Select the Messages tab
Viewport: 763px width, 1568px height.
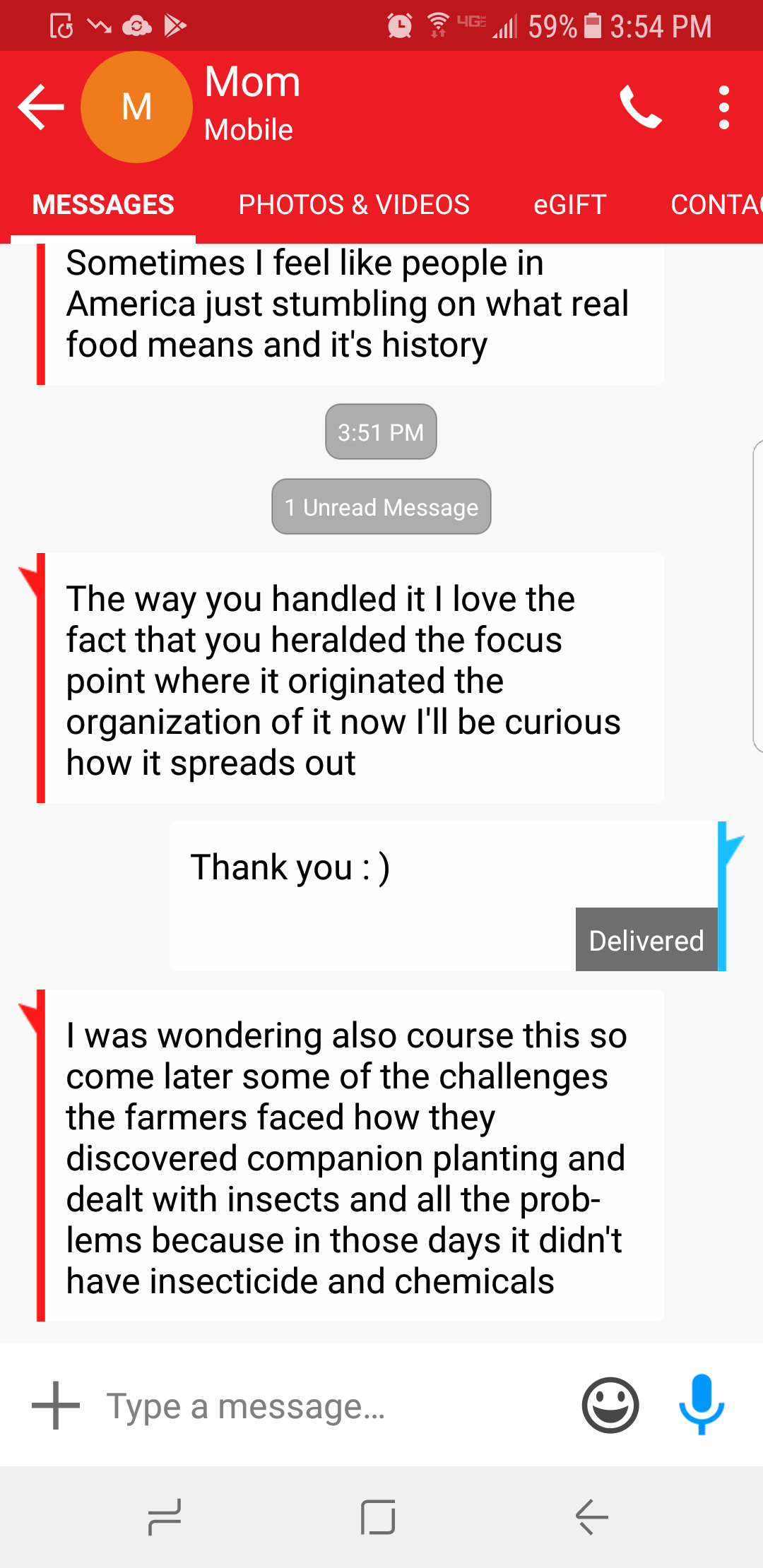point(103,205)
